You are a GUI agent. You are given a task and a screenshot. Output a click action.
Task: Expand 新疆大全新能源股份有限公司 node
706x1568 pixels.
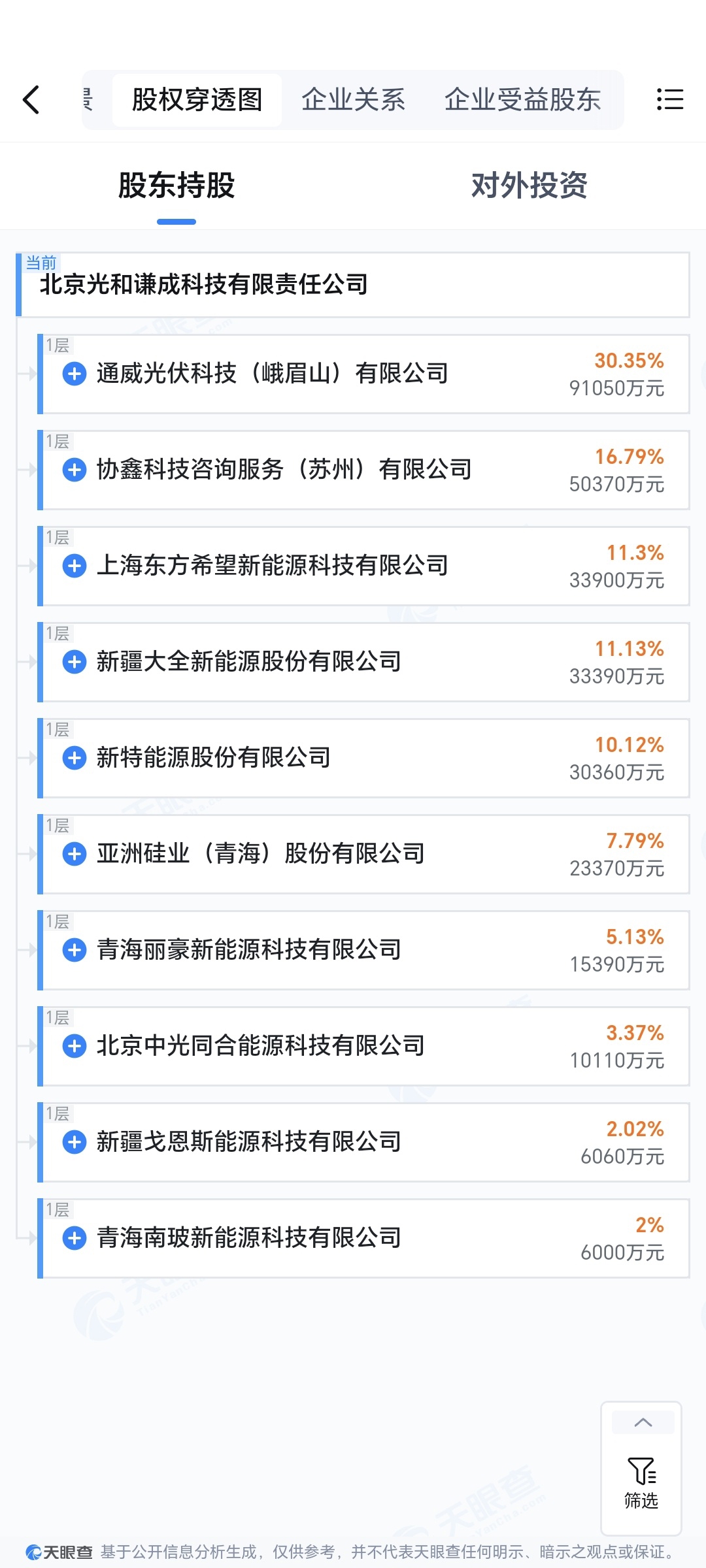pyautogui.click(x=75, y=662)
